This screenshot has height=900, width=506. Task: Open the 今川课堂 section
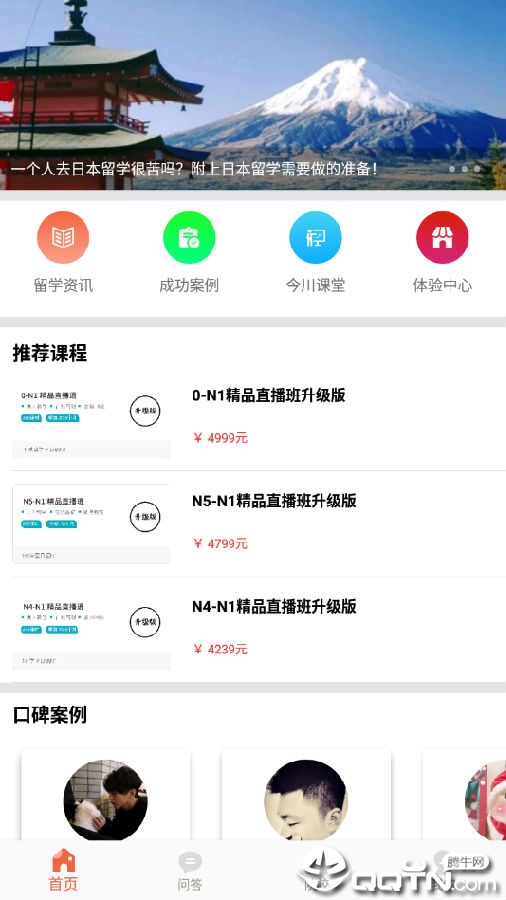(316, 253)
